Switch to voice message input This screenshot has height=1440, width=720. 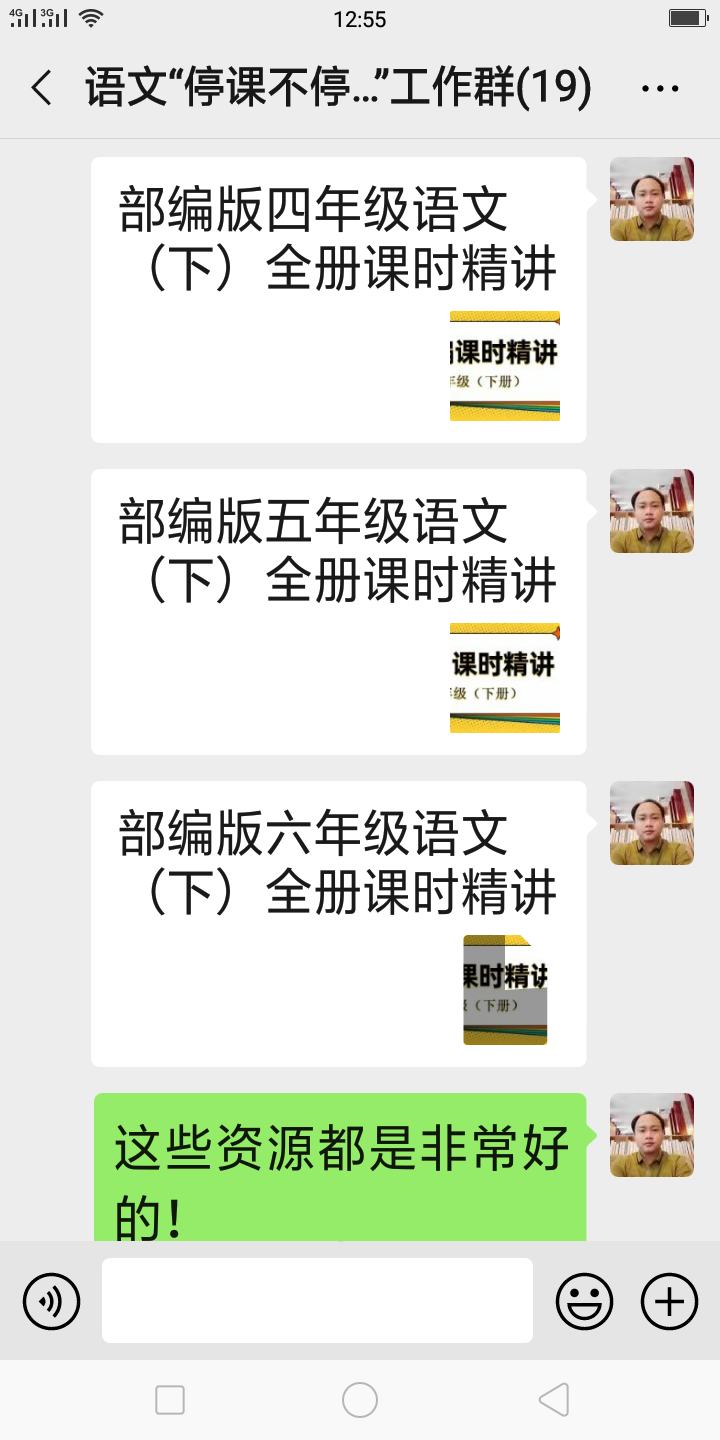[x=51, y=1301]
